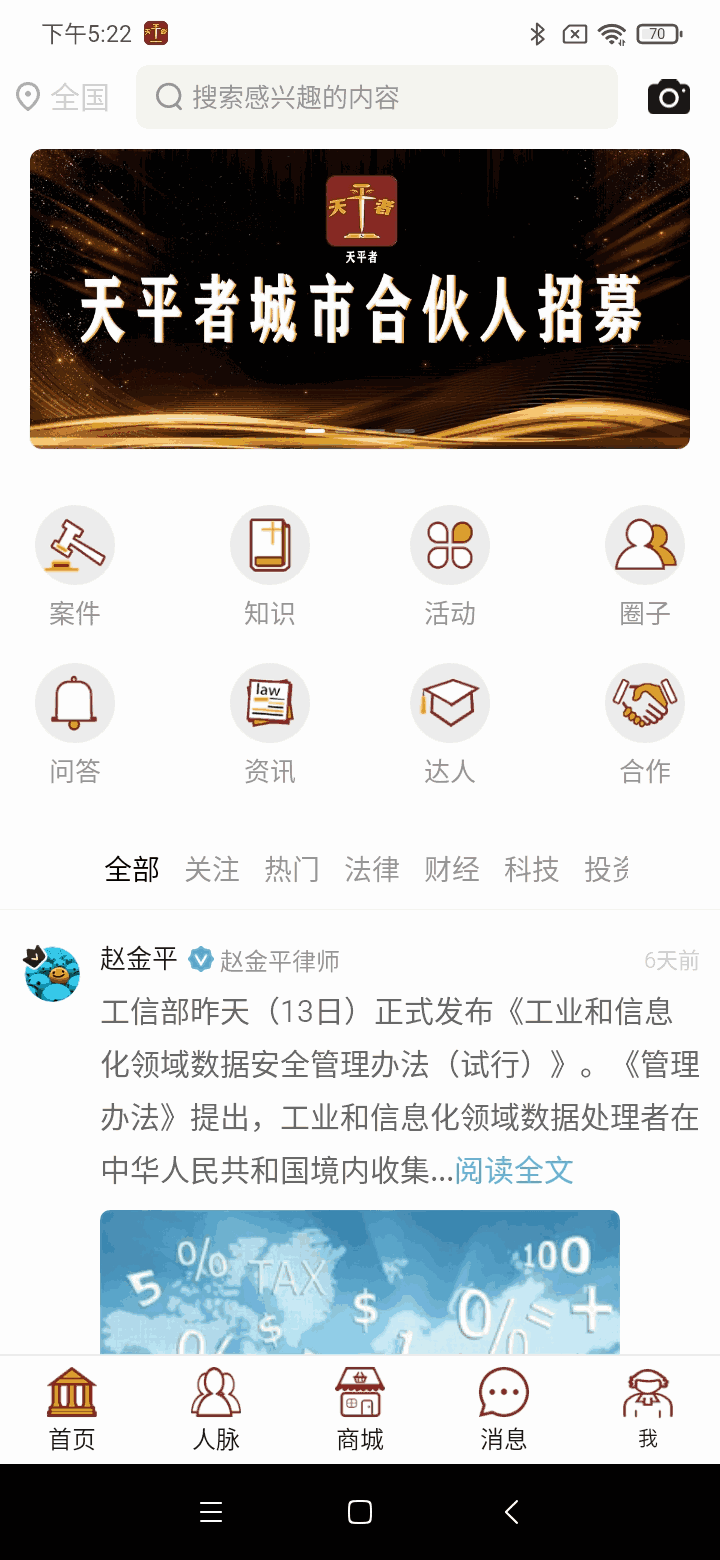Open 活动 from the shortcut grid
The height and width of the screenshot is (1560, 720).
pos(450,566)
